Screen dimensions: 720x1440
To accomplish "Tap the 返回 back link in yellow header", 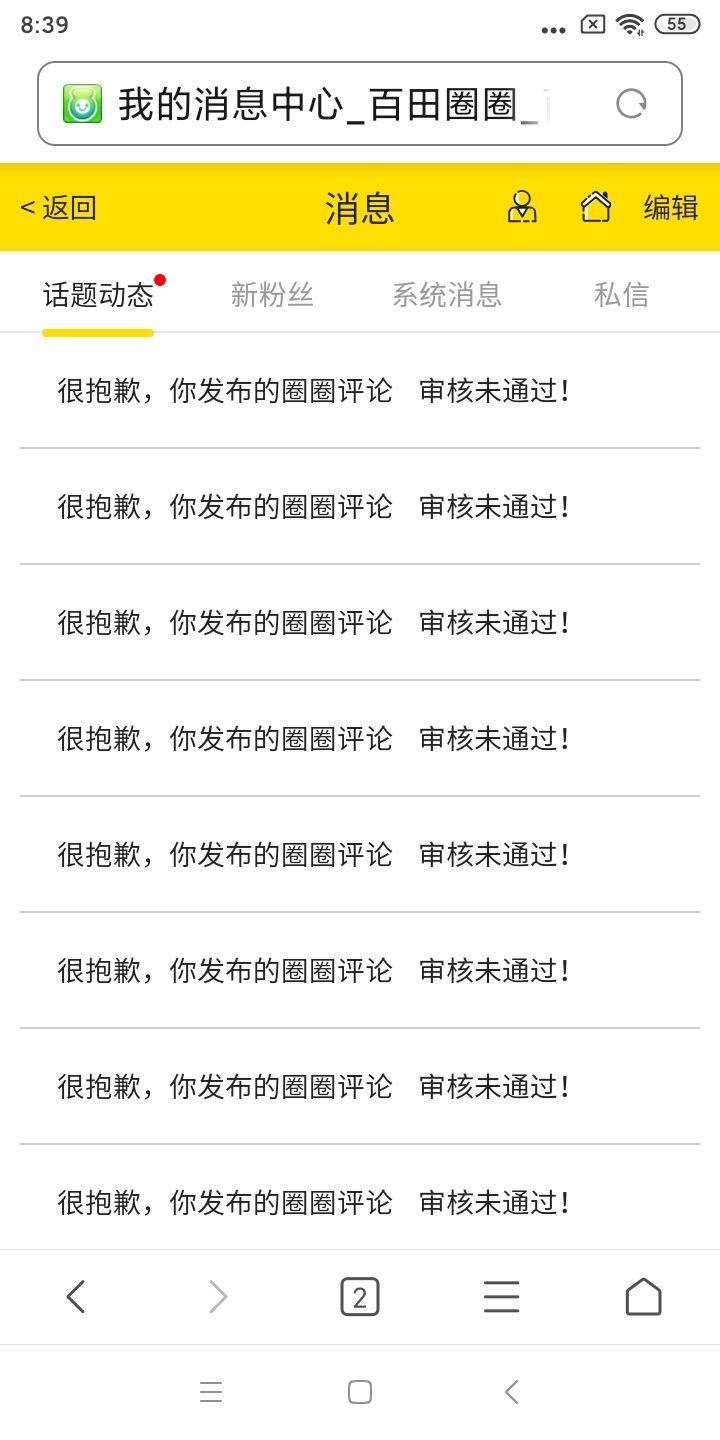I will [59, 207].
